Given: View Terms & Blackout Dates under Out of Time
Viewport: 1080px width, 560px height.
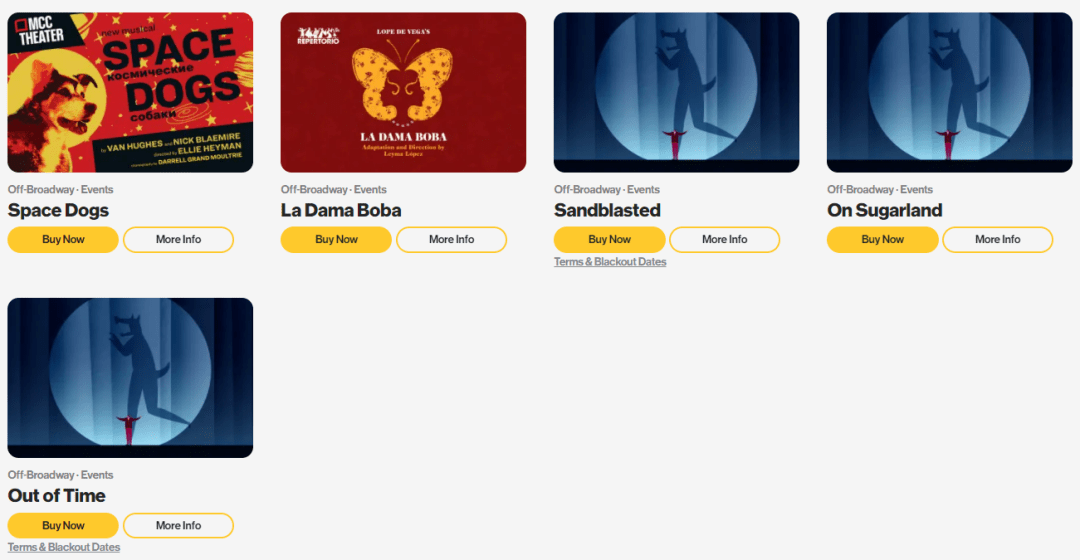Looking at the screenshot, I should click(x=64, y=548).
